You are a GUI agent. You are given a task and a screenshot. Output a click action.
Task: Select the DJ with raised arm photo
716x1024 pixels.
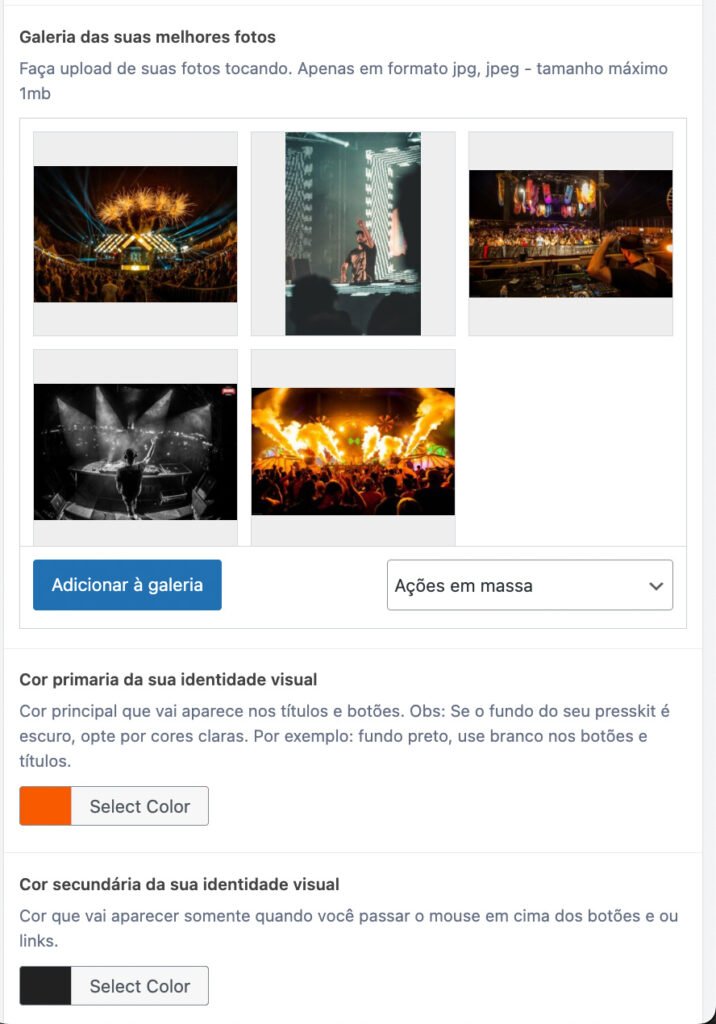coord(353,234)
